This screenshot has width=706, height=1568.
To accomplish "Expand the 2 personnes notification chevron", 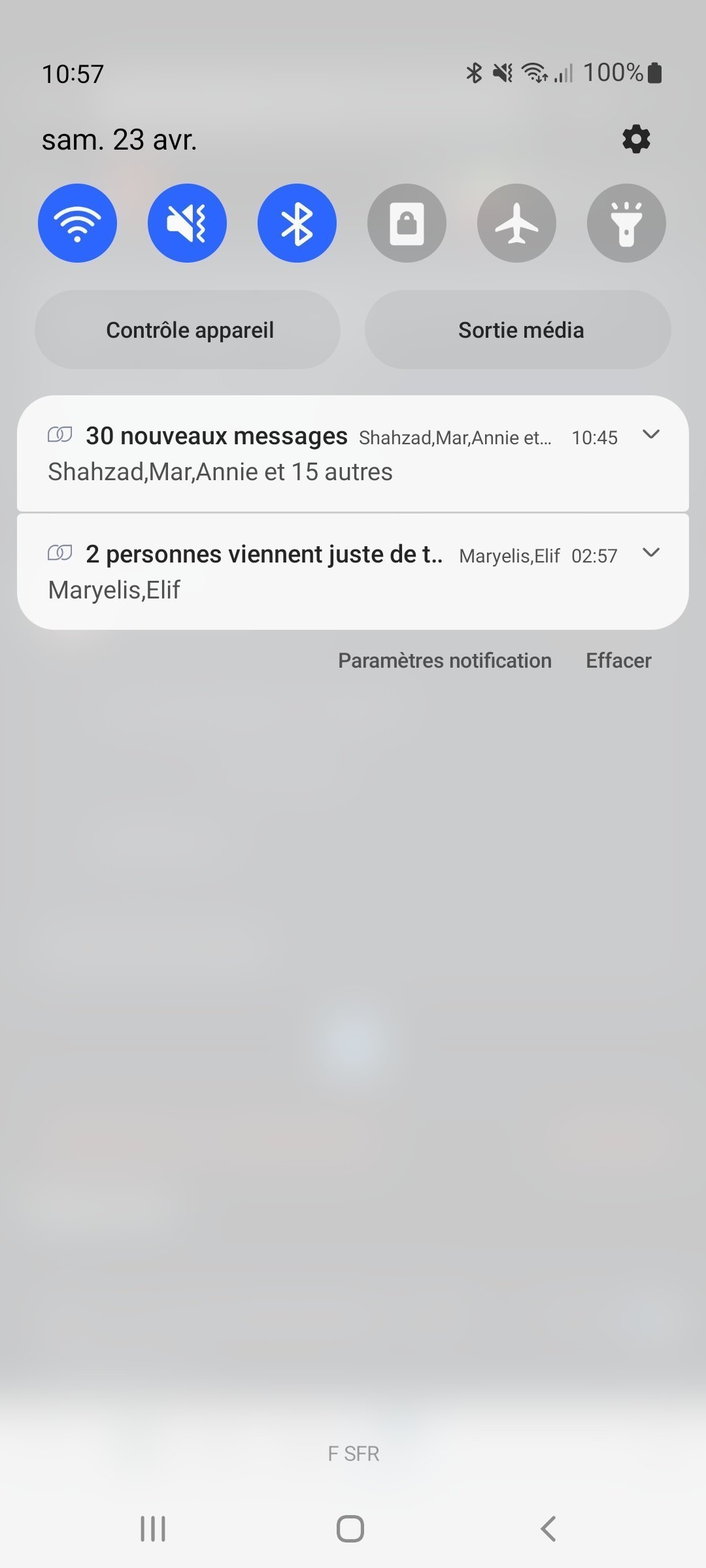I will (x=651, y=553).
